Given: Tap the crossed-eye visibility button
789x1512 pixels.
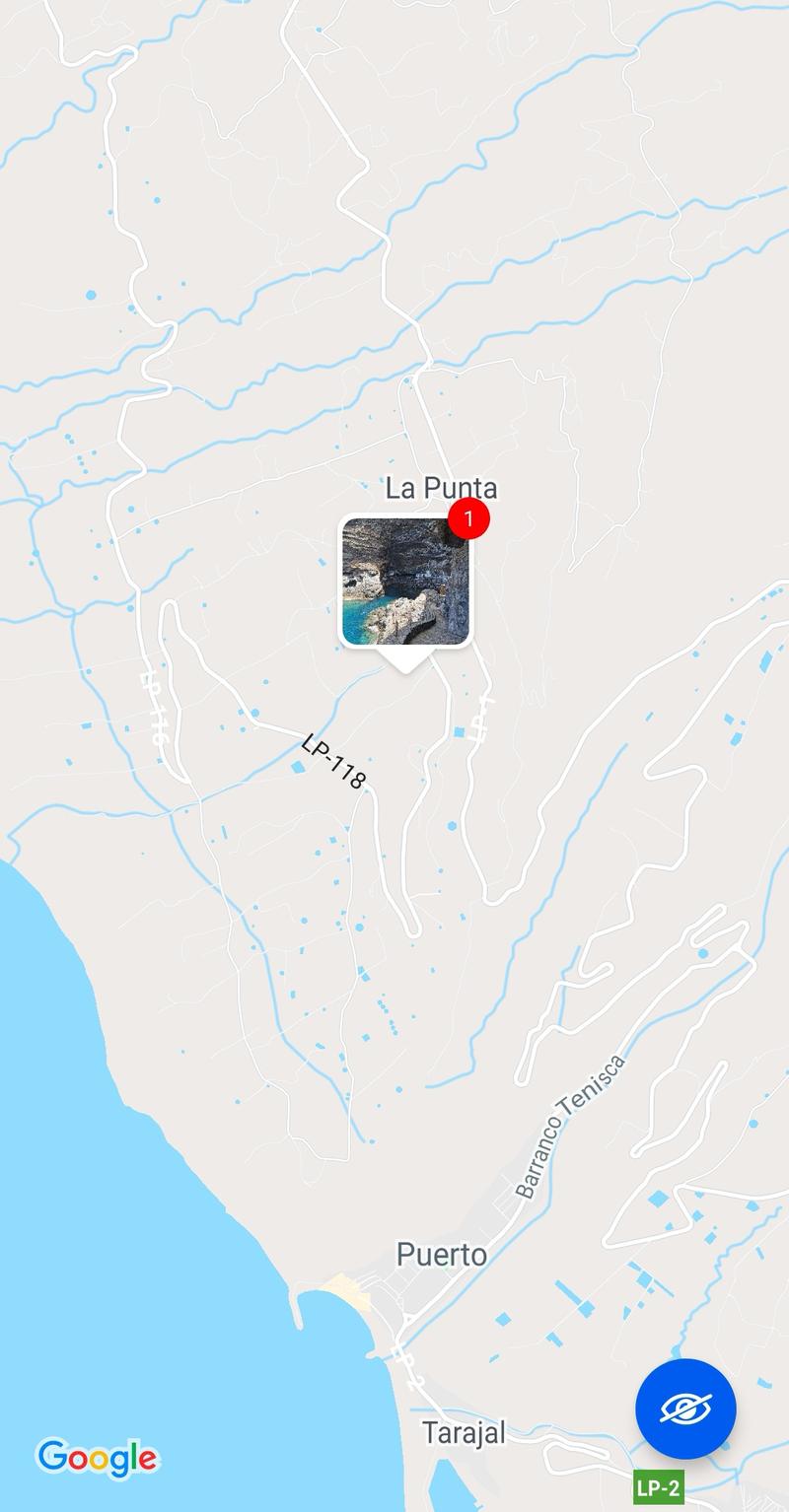Looking at the screenshot, I should (x=685, y=1409).
